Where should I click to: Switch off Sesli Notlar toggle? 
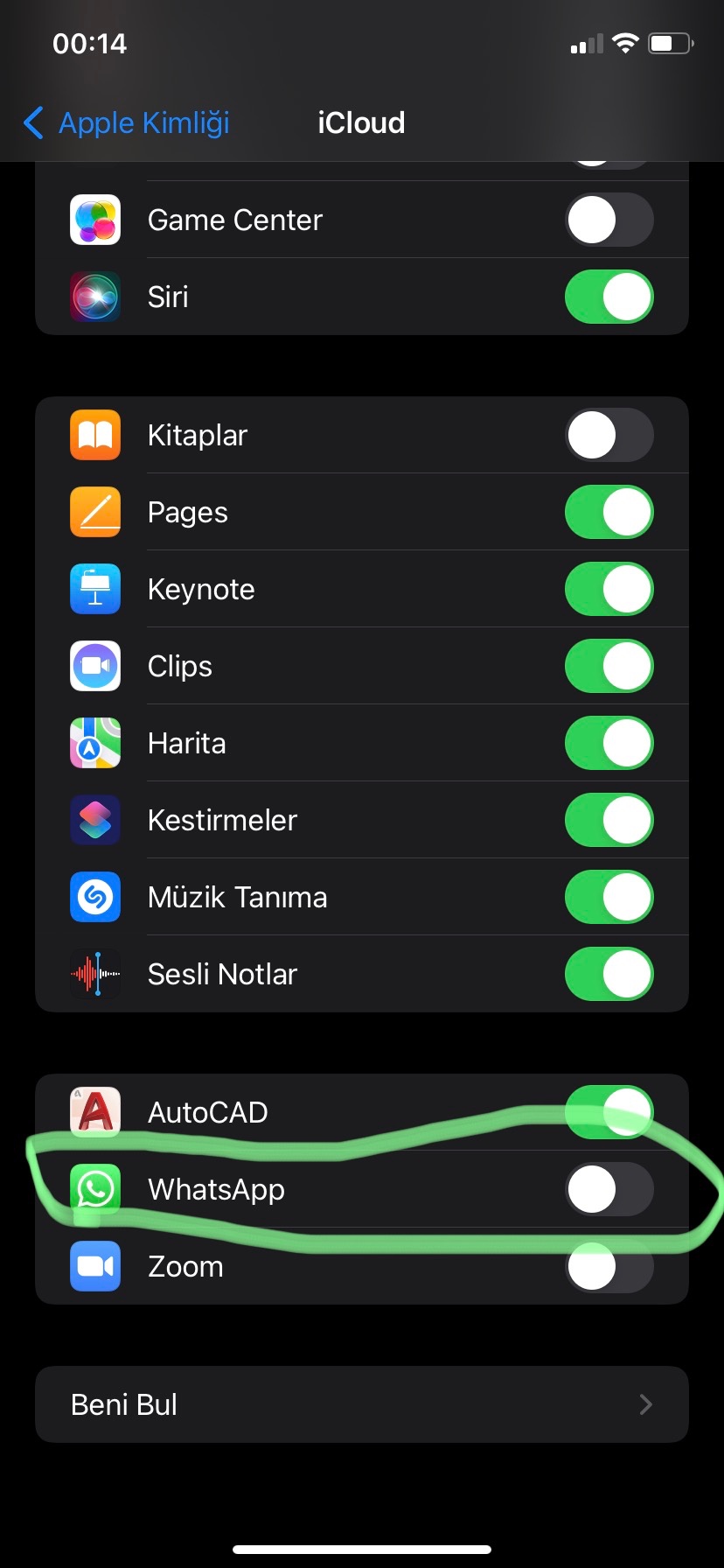pos(609,974)
